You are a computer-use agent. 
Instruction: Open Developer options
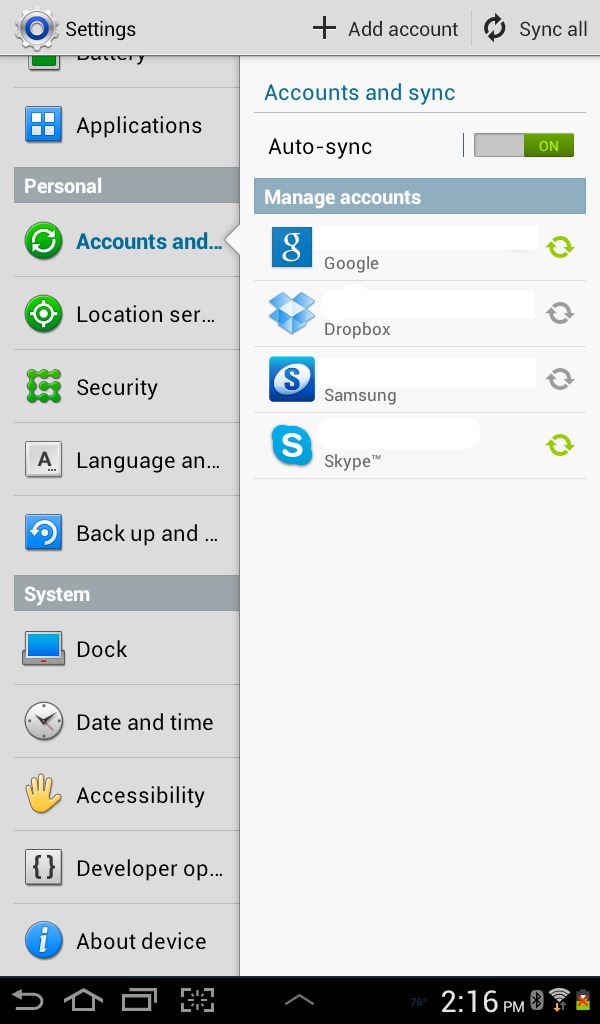coord(127,868)
